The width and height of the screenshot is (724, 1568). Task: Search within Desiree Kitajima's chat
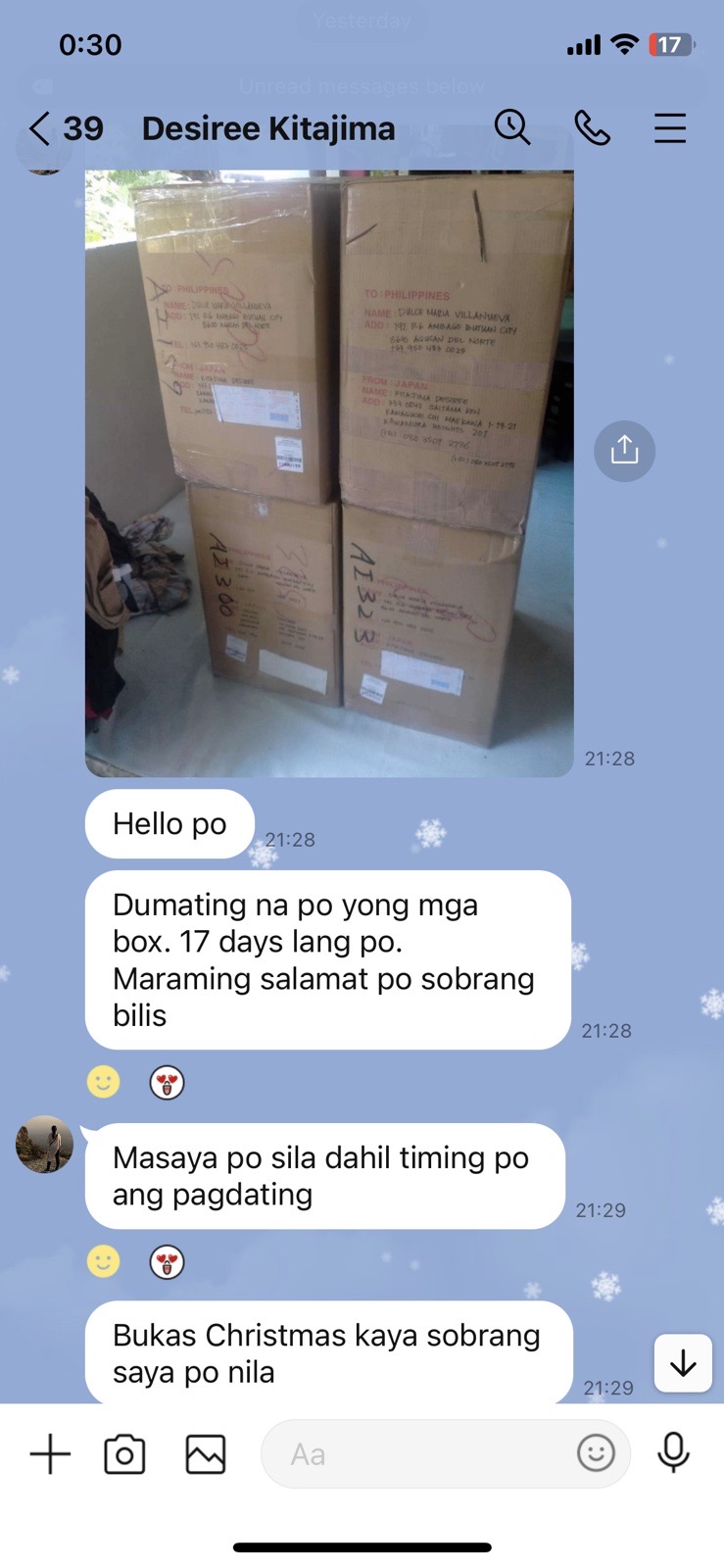point(512,127)
